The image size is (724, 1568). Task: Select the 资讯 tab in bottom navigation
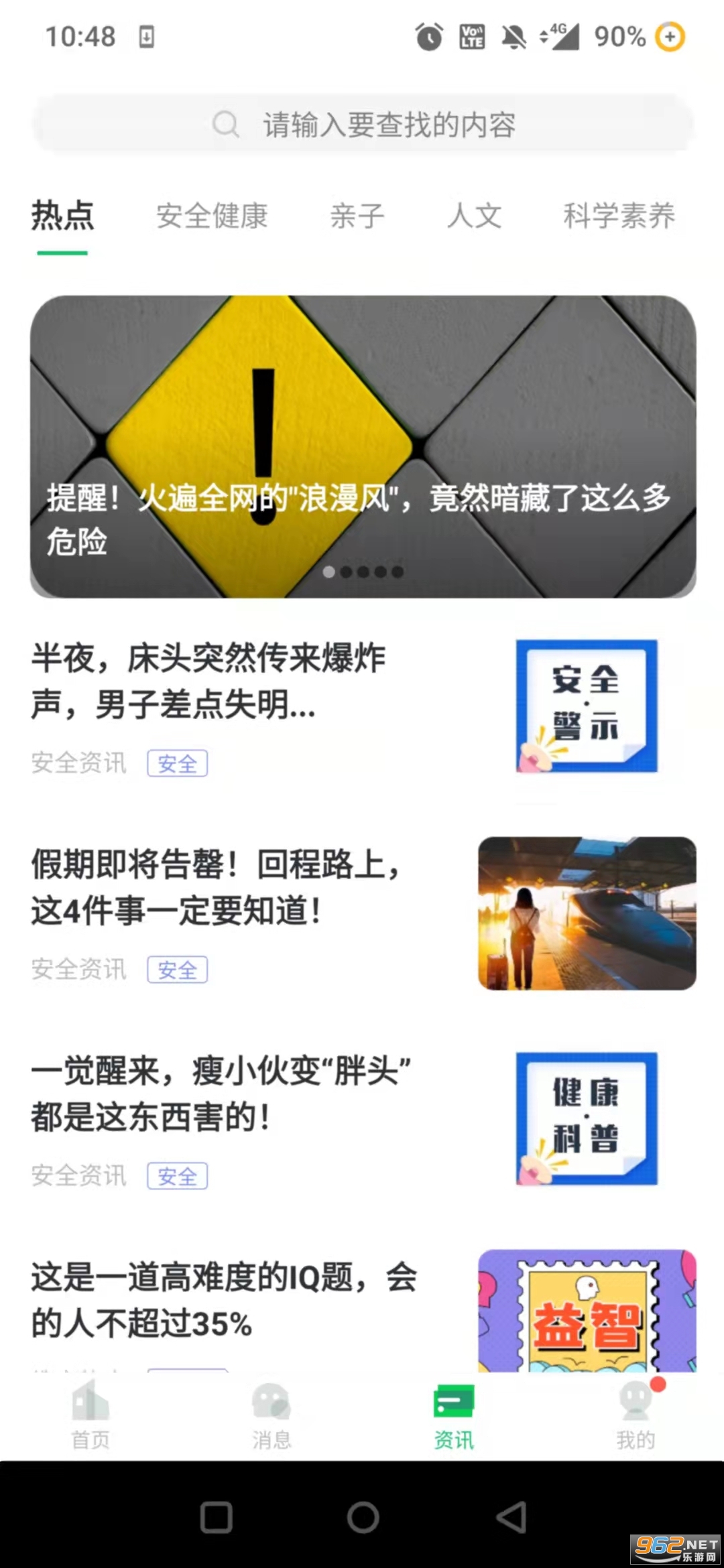coord(454,1414)
